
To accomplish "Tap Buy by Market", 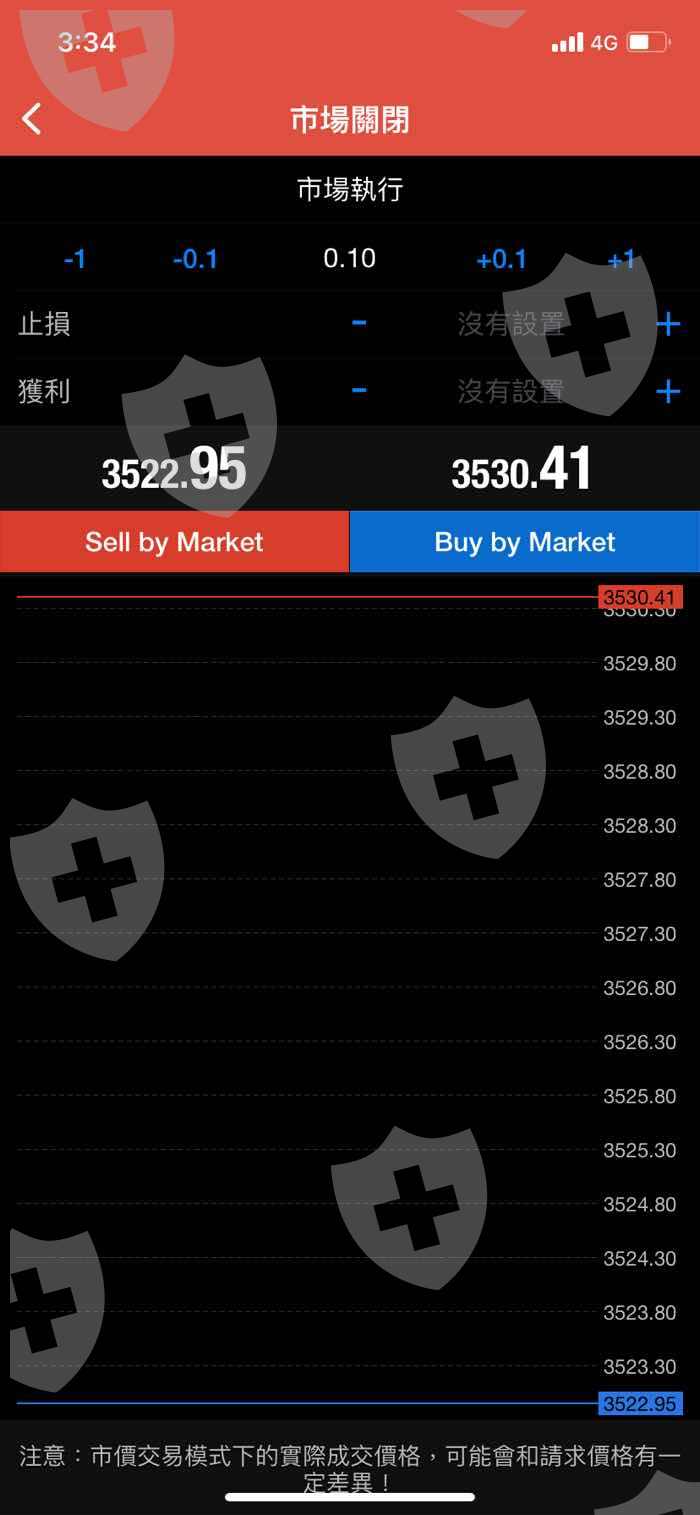I will pos(525,542).
